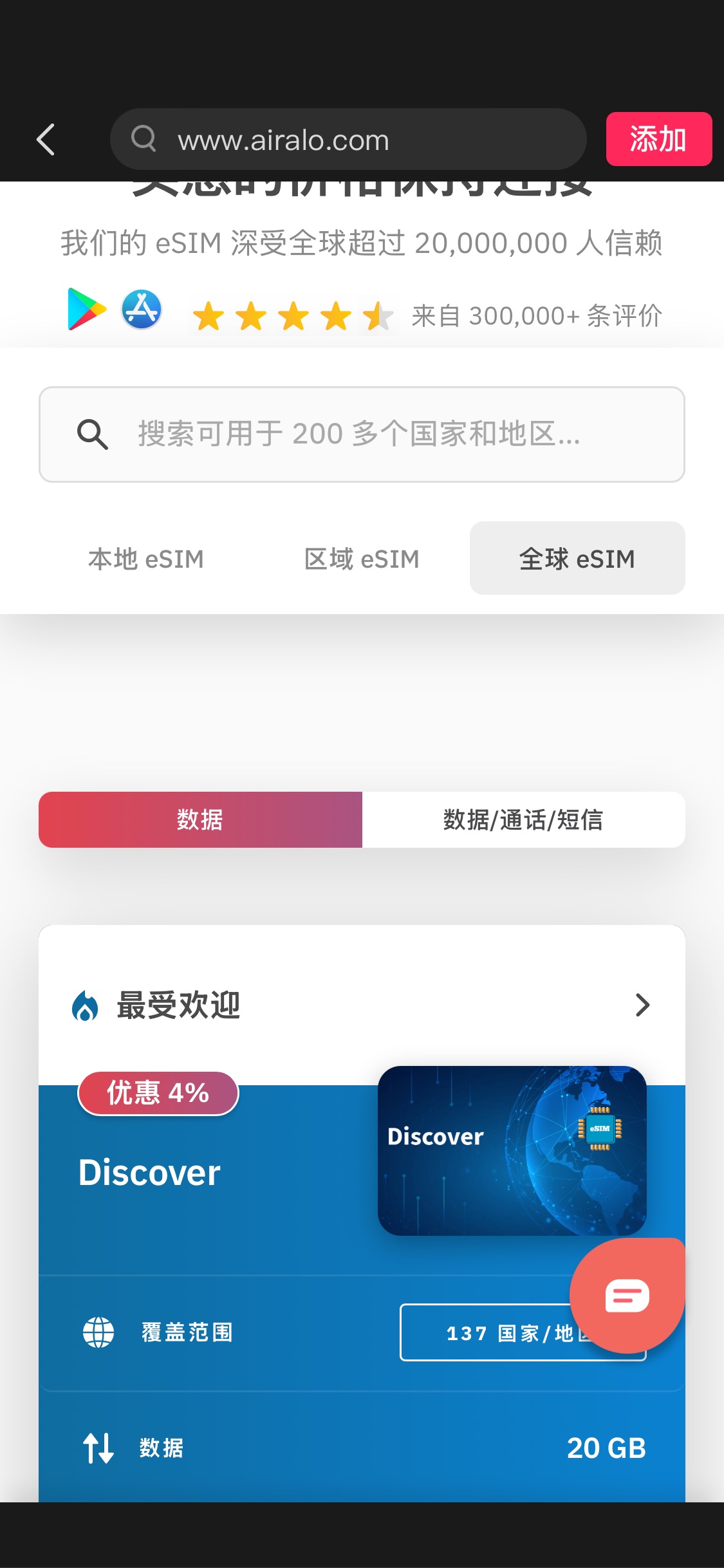Click the search magnifier icon in the search bar
This screenshot has width=724, height=1568.
[92, 435]
